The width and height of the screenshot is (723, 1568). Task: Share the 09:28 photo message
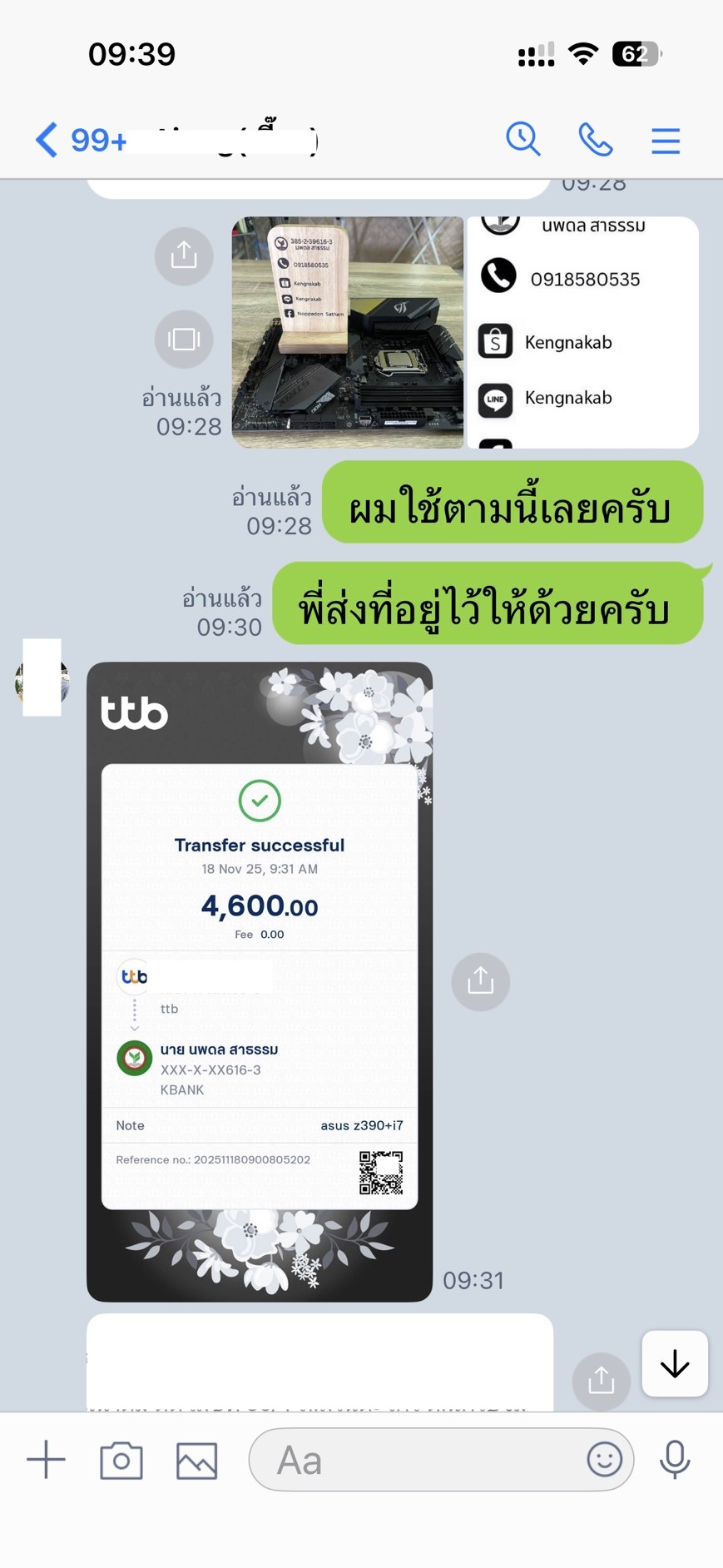tap(184, 256)
